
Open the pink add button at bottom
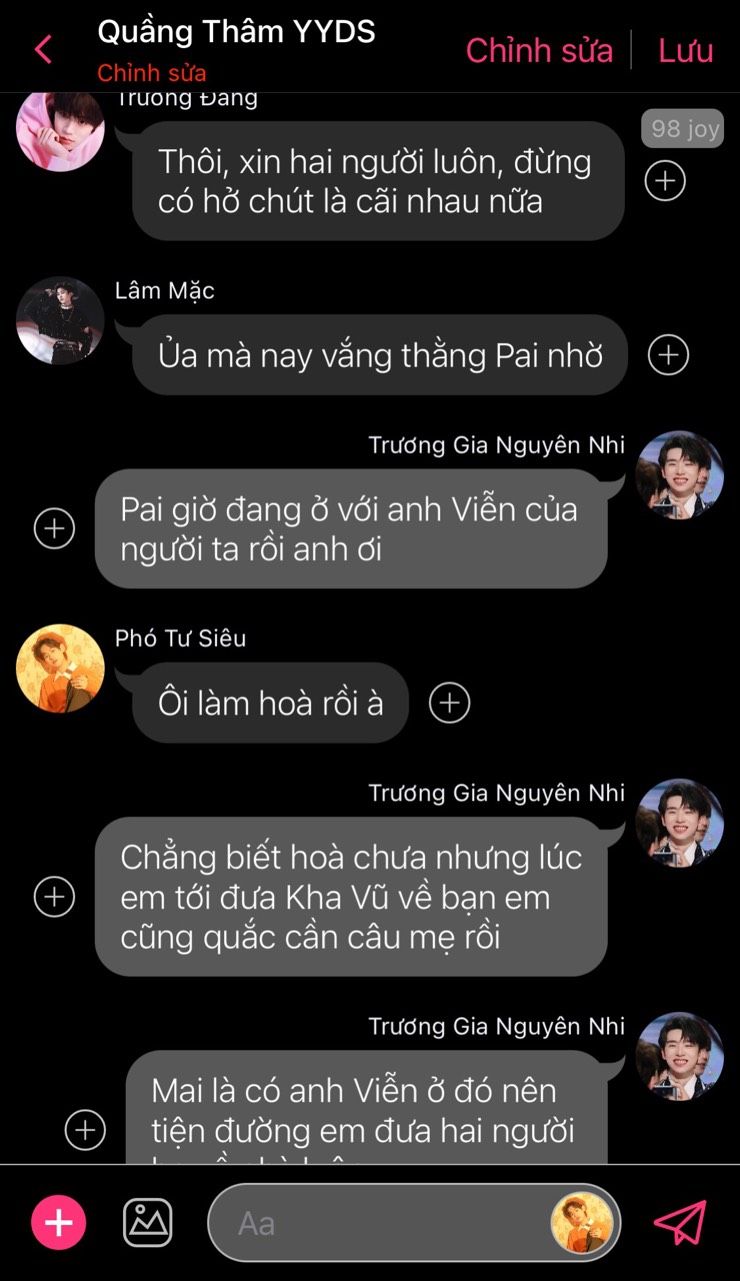(x=58, y=1222)
